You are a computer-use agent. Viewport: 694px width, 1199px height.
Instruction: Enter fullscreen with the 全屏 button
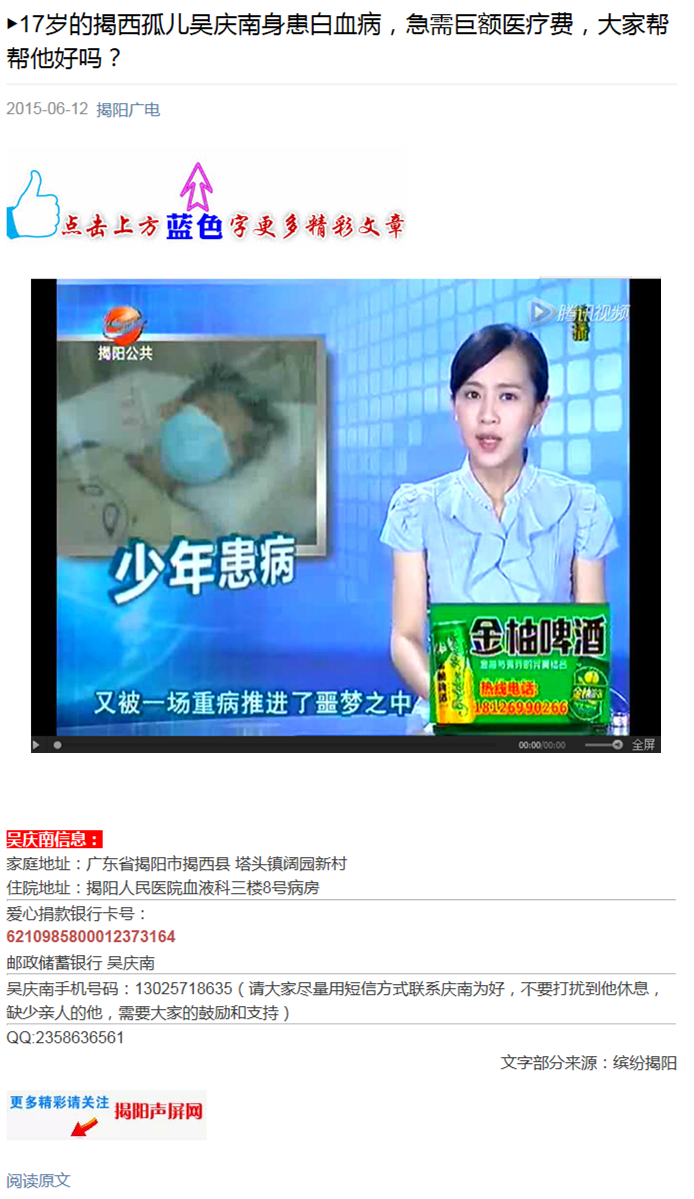click(x=643, y=745)
